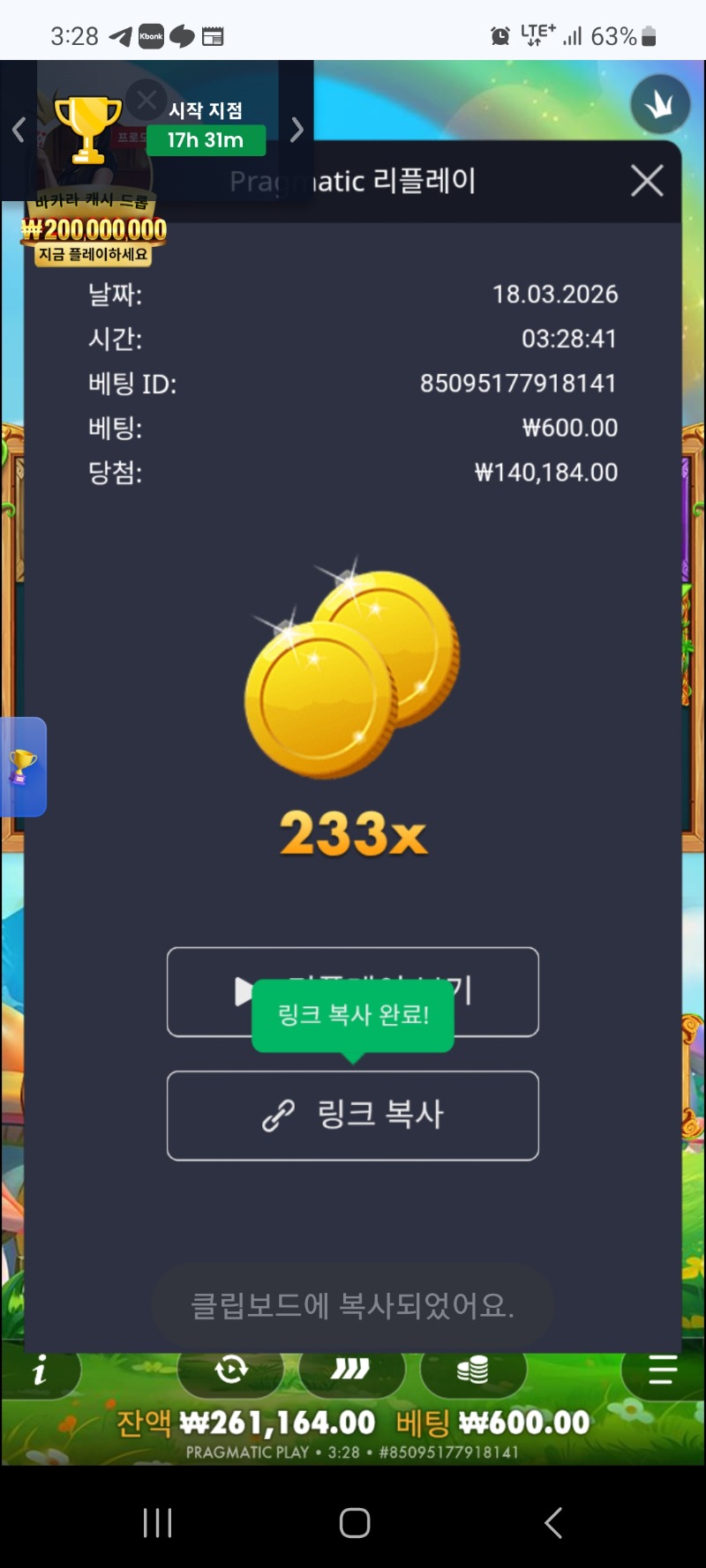
Task: Open the side trophy tab
Action: tap(22, 766)
